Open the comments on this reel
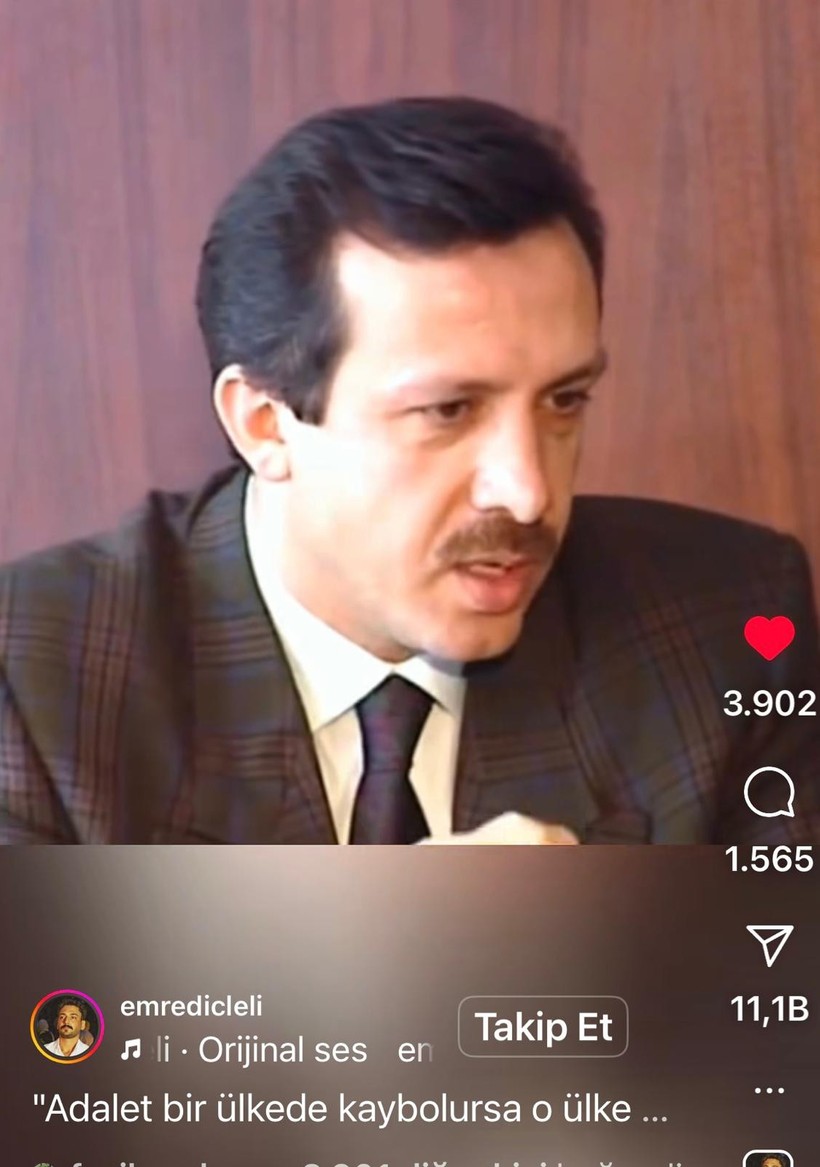Viewport: 820px width, 1167px height. 769,794
